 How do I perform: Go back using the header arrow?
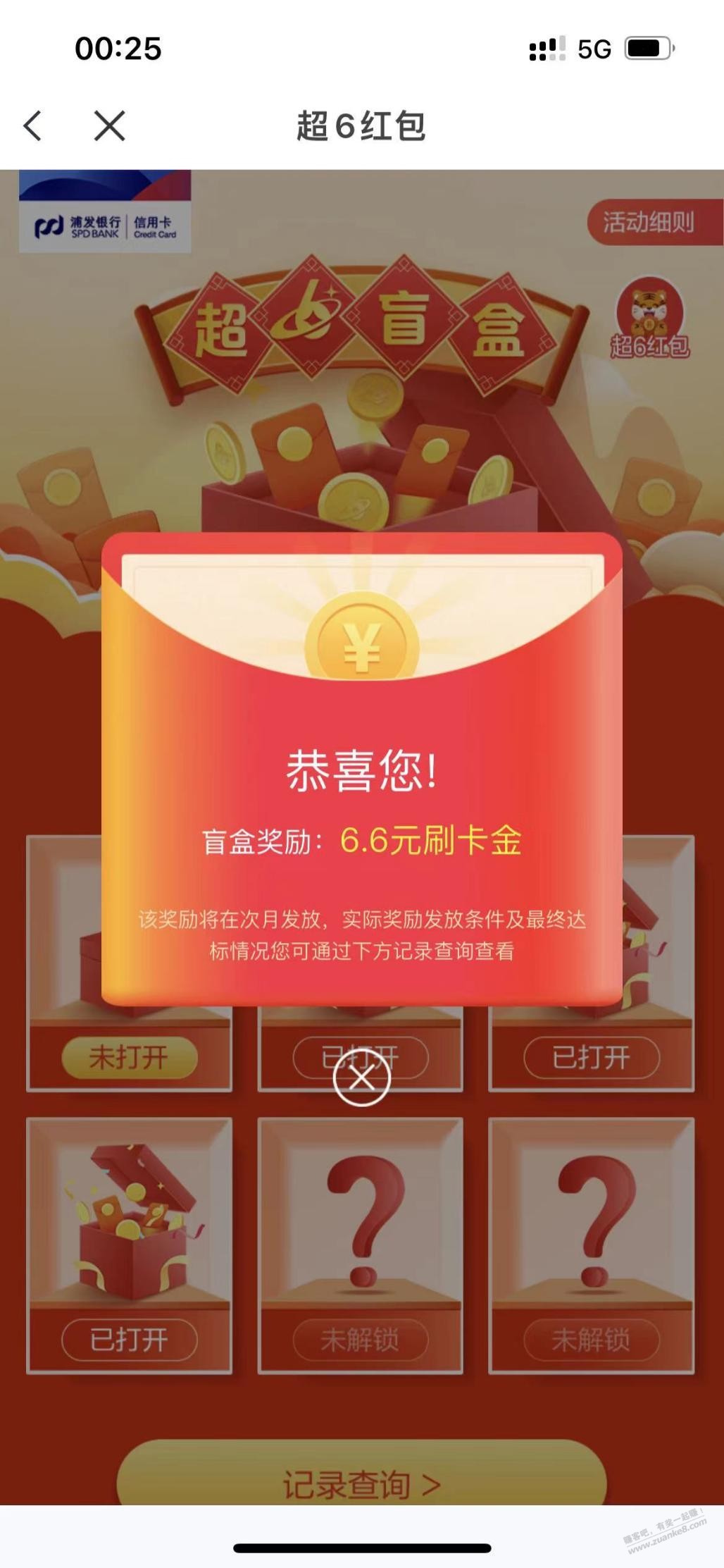coord(32,126)
